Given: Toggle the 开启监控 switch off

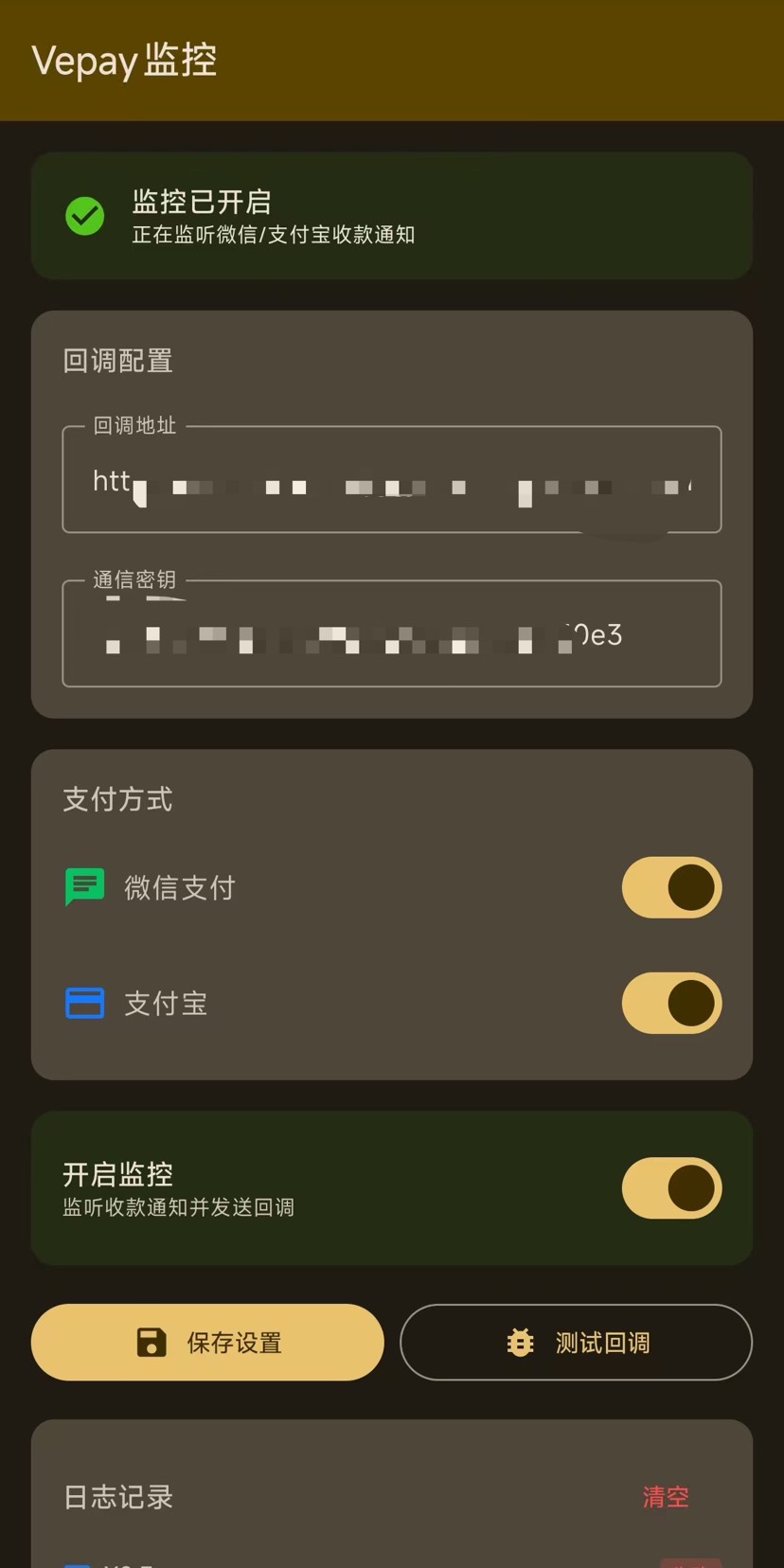Looking at the screenshot, I should (x=671, y=1187).
